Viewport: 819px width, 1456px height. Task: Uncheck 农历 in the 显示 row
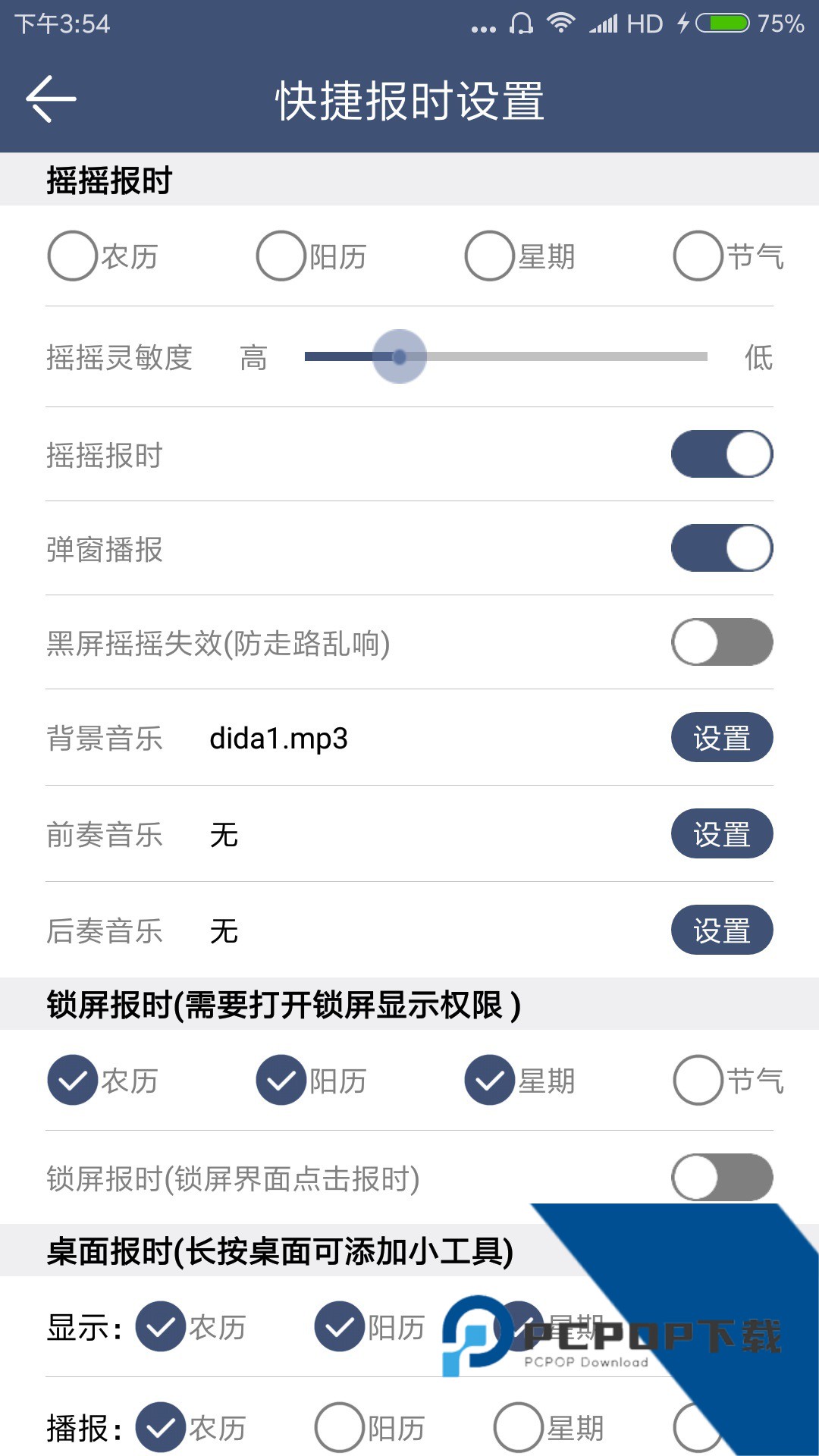point(159,1326)
